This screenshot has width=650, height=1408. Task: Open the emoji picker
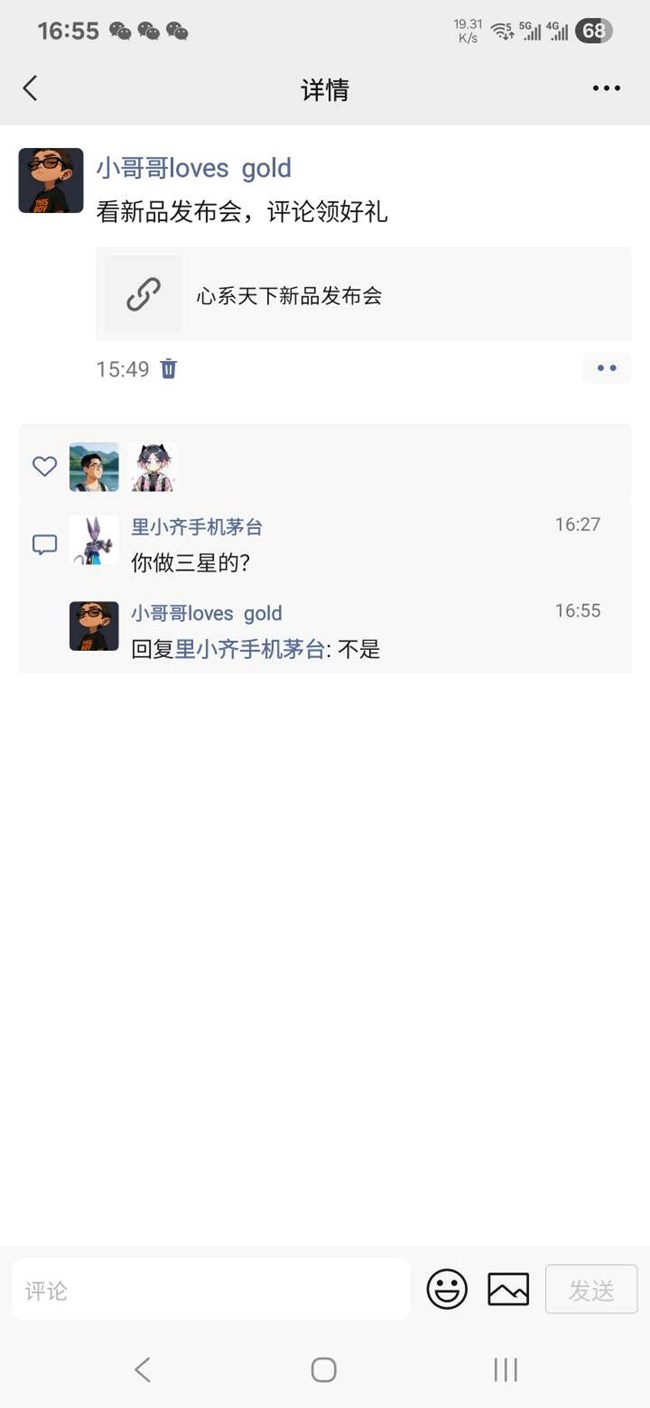click(x=447, y=1290)
